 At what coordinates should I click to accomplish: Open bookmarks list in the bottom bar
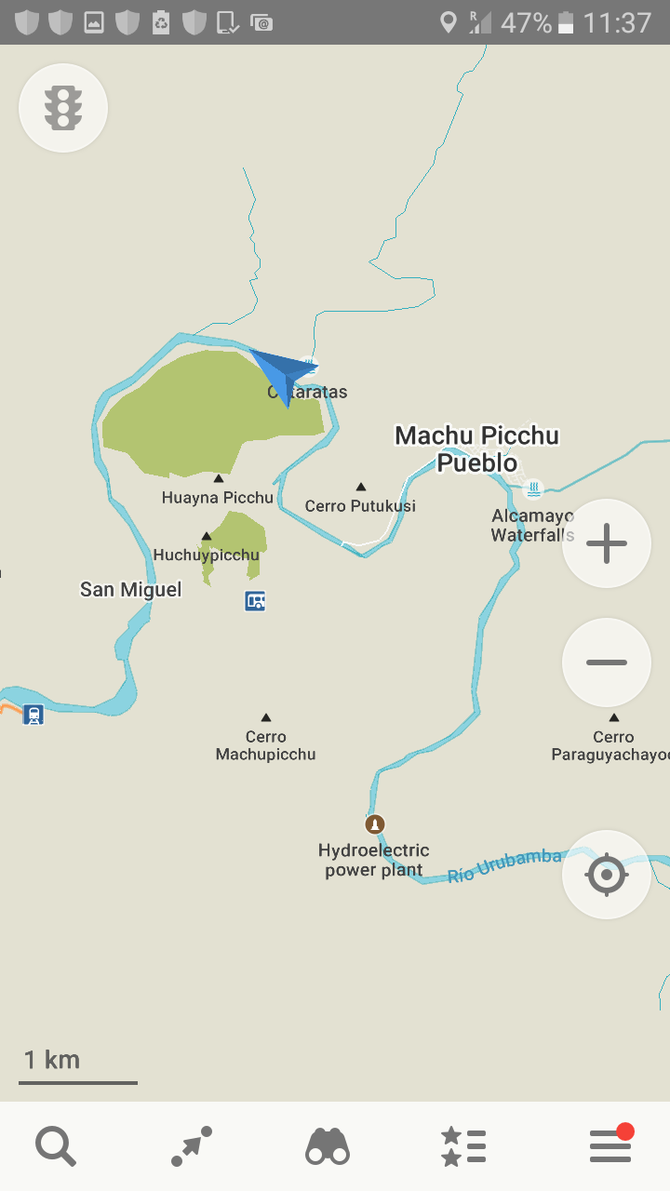(x=463, y=1146)
